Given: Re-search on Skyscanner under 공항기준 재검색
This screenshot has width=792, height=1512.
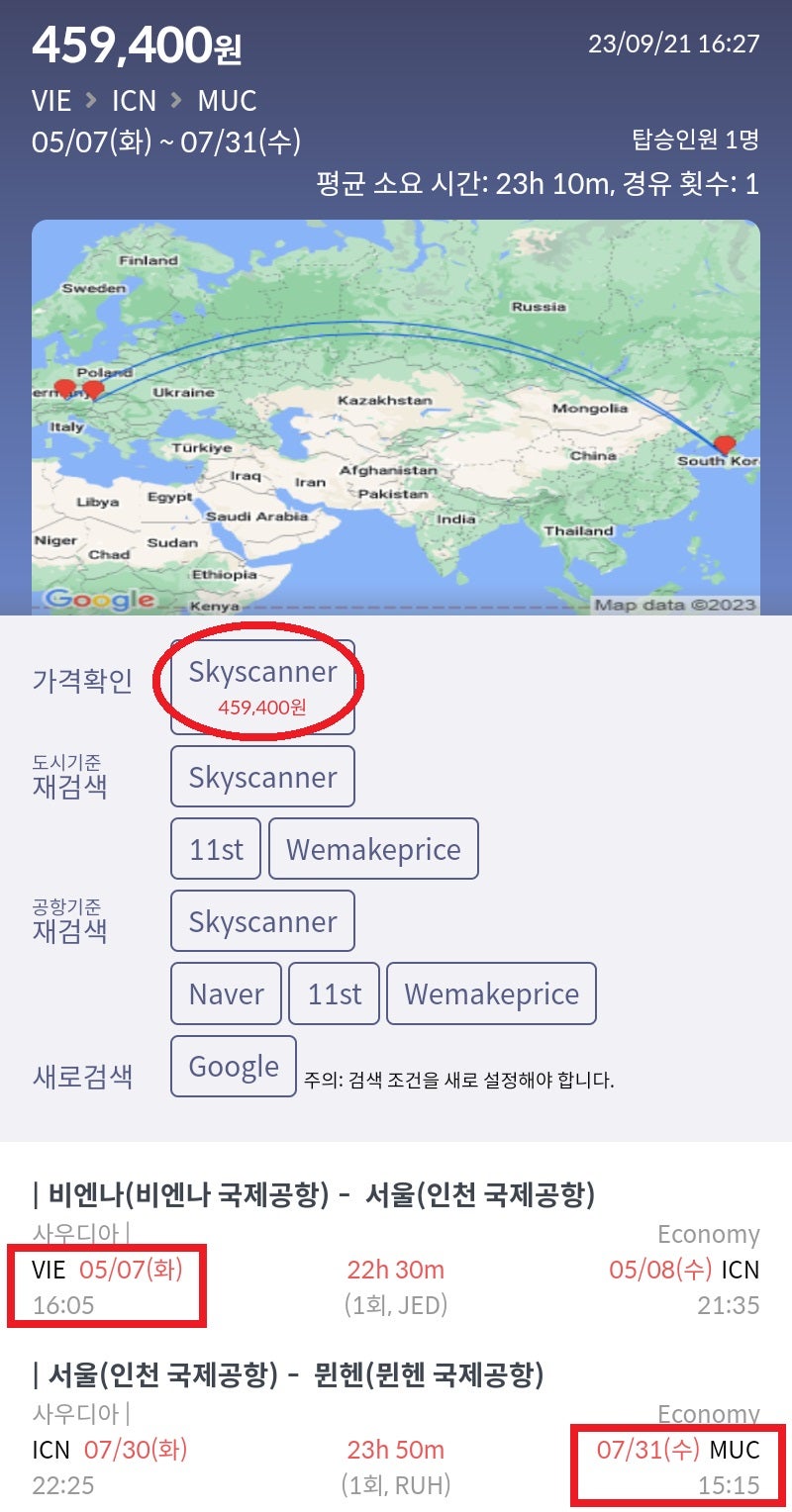Looking at the screenshot, I should [262, 921].
